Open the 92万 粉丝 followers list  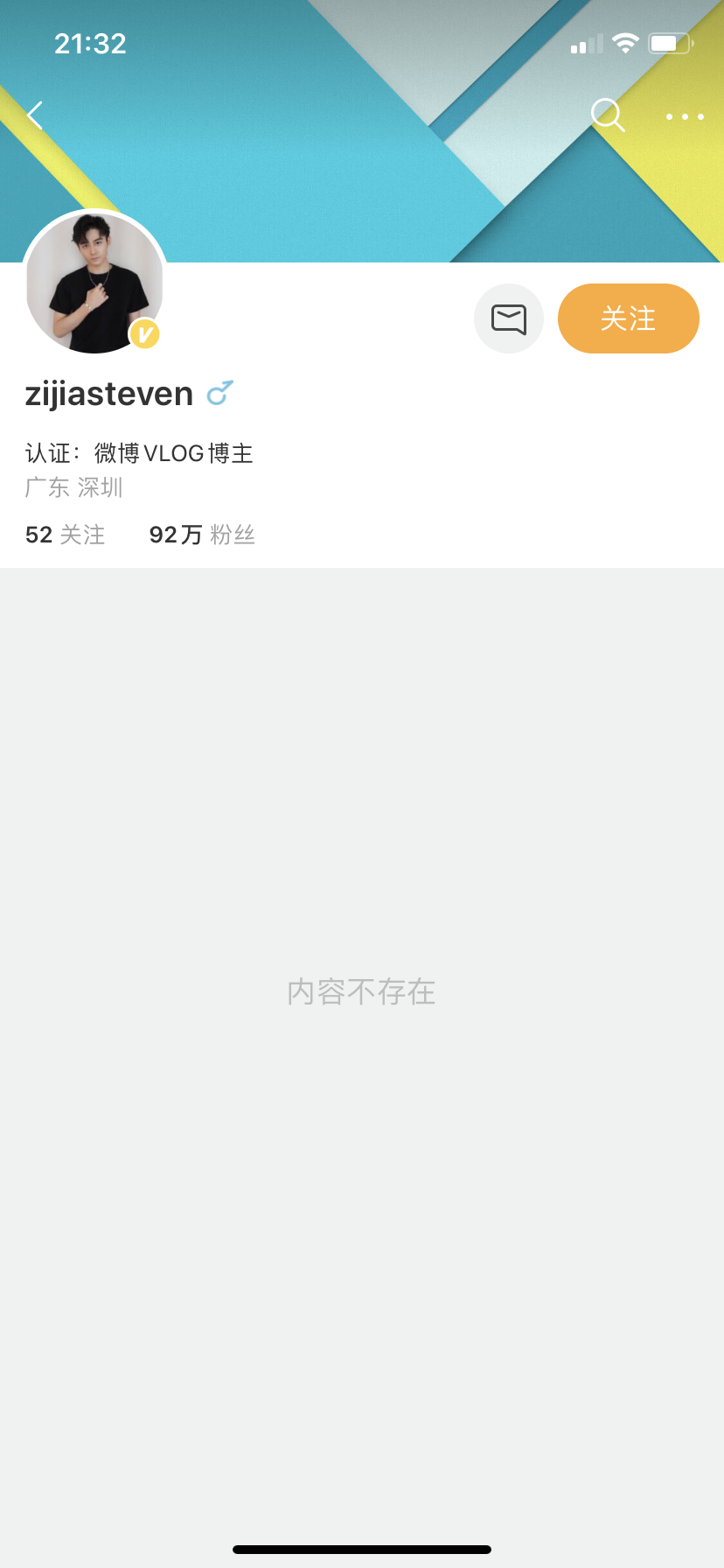pos(202,535)
